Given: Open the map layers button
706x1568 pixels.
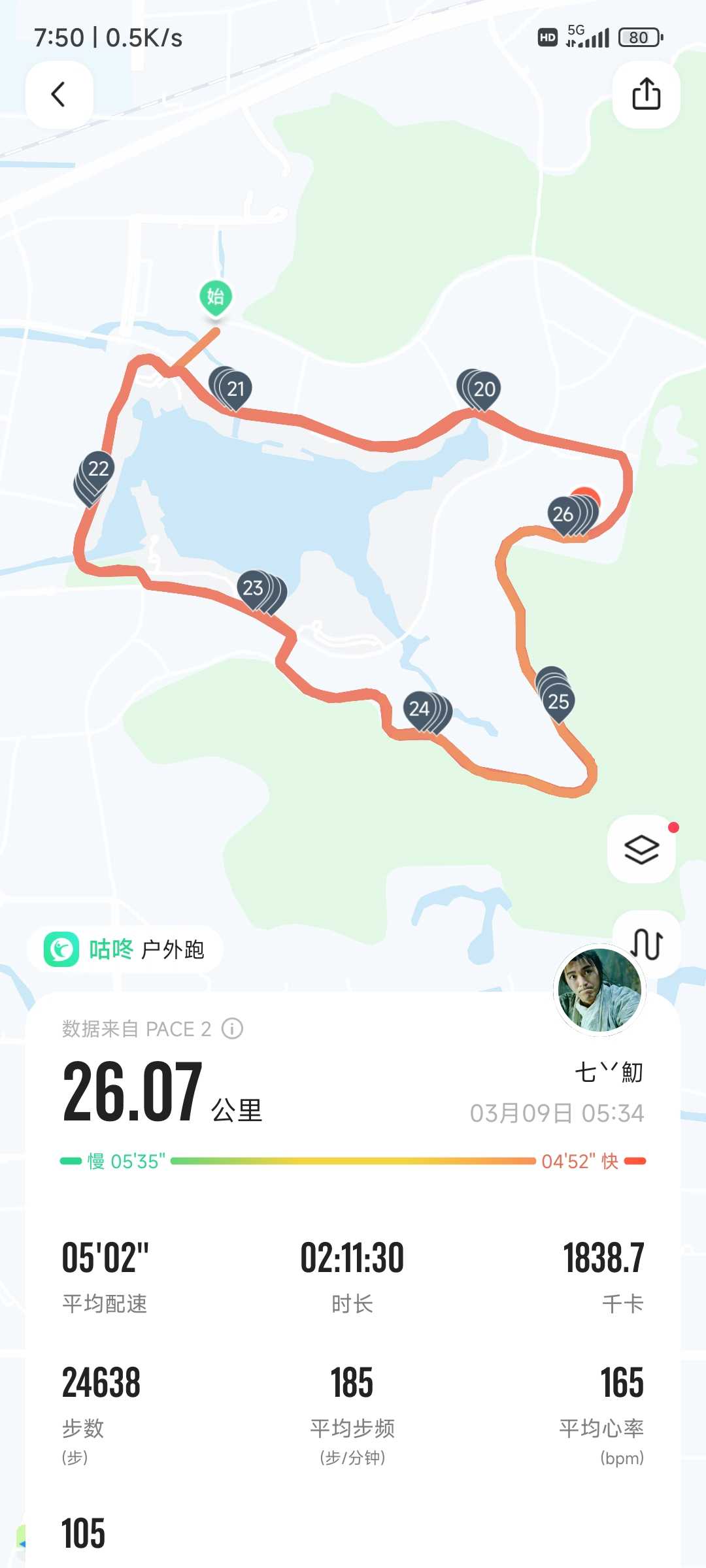Looking at the screenshot, I should [x=641, y=849].
